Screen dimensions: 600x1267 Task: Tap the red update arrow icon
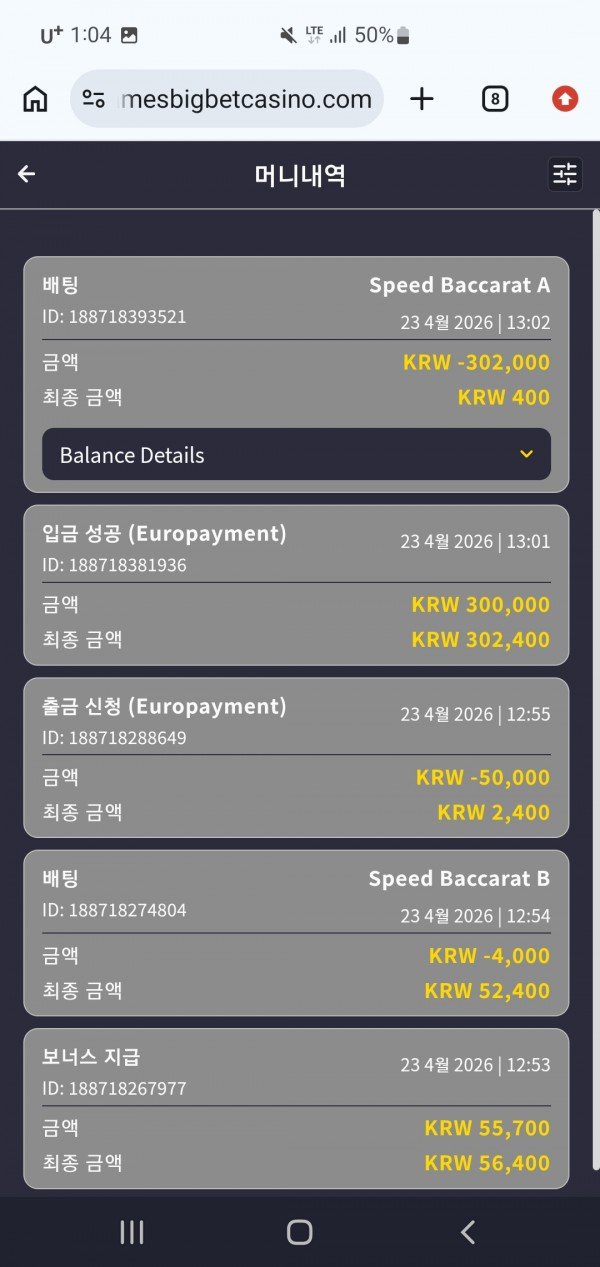click(565, 99)
